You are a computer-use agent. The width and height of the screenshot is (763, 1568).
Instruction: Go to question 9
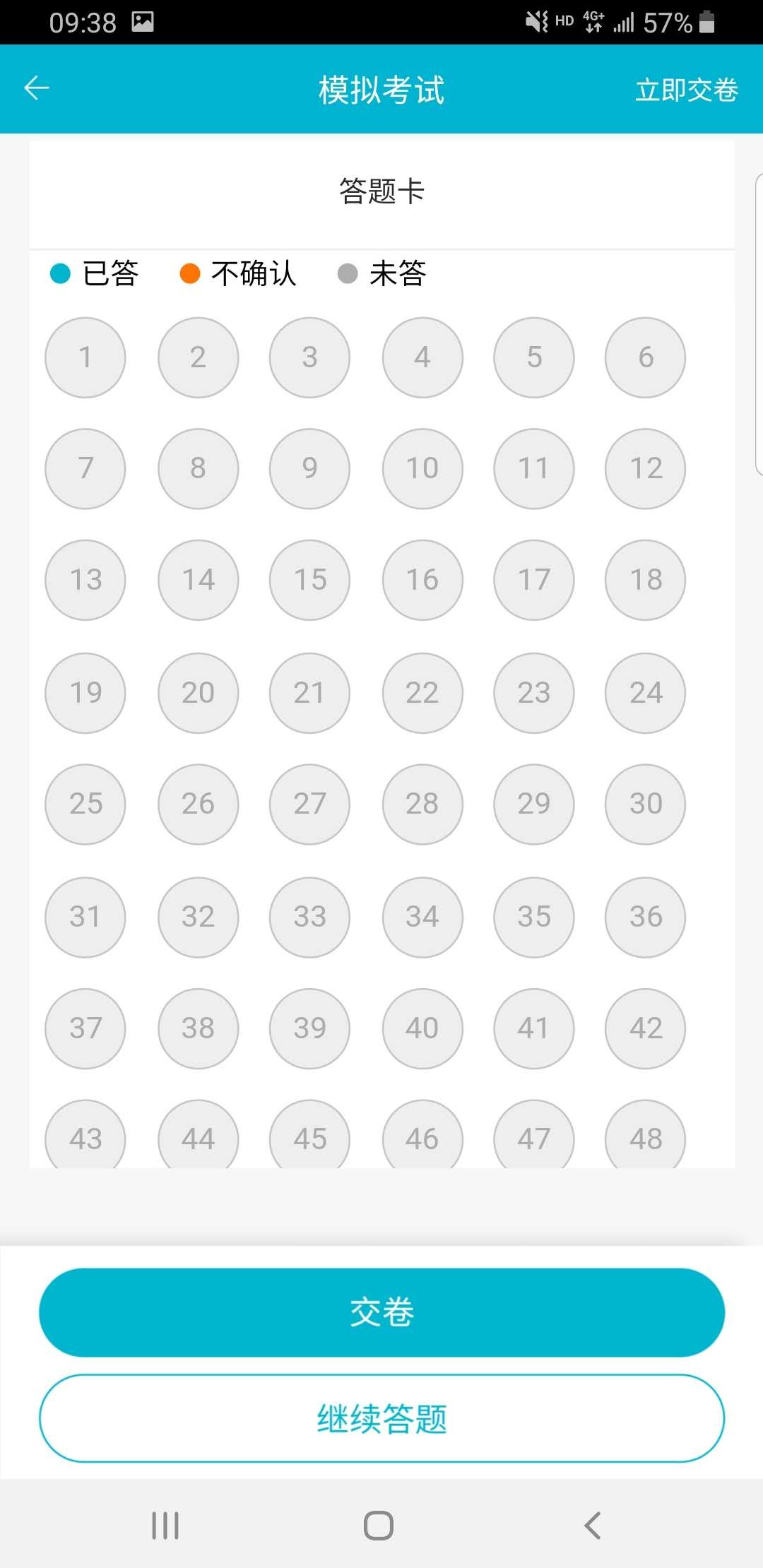coord(309,468)
